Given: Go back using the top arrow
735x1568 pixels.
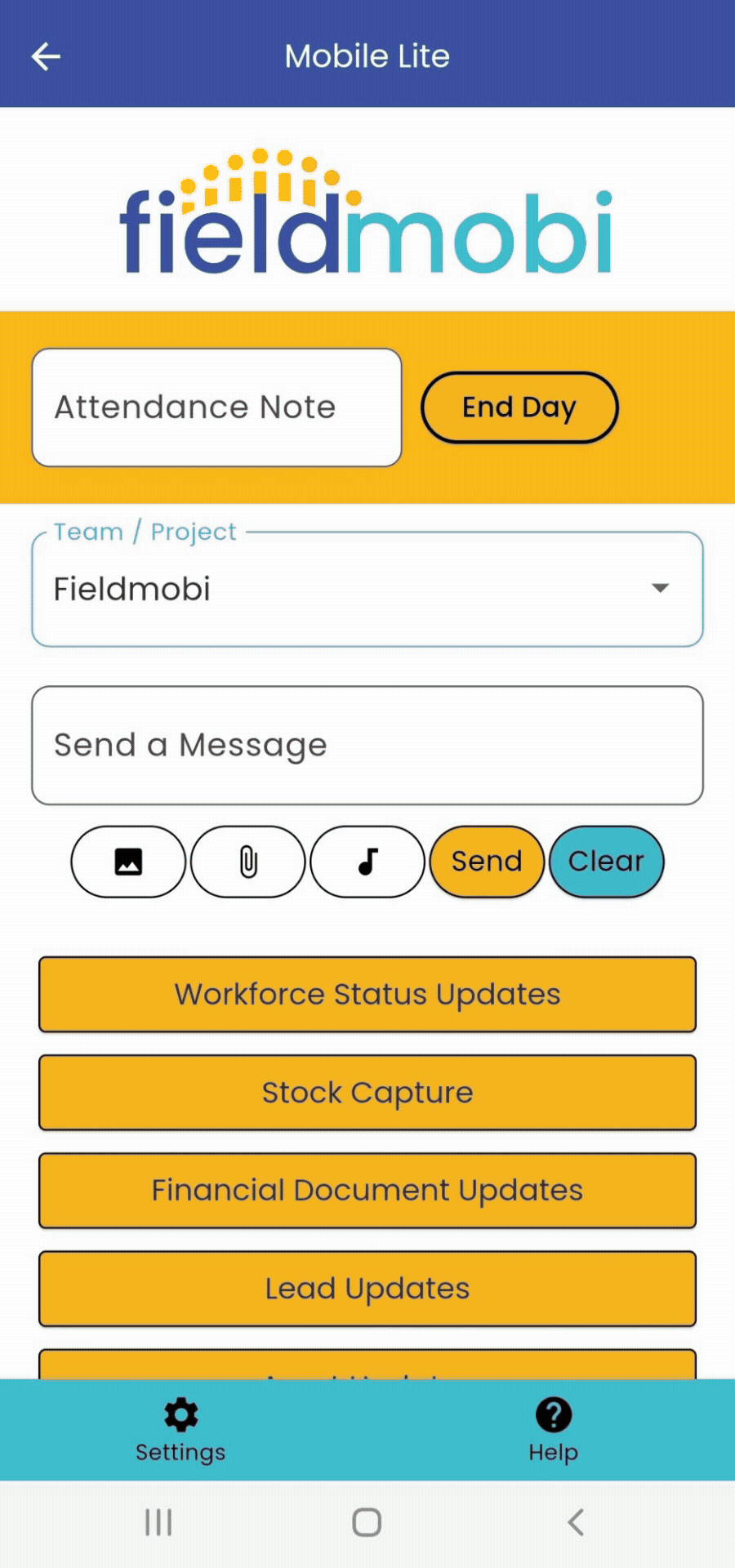Looking at the screenshot, I should pyautogui.click(x=46, y=56).
